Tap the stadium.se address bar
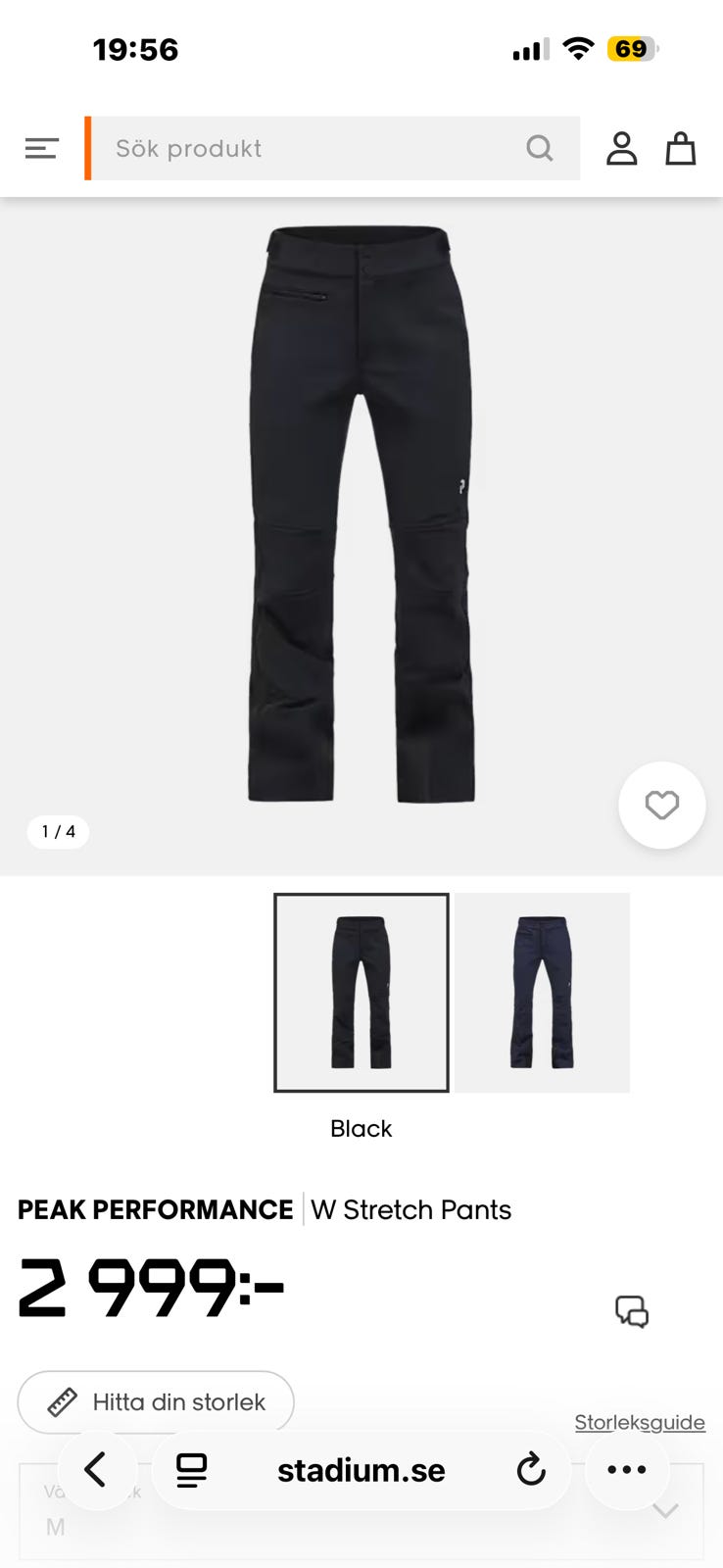 point(361,1469)
